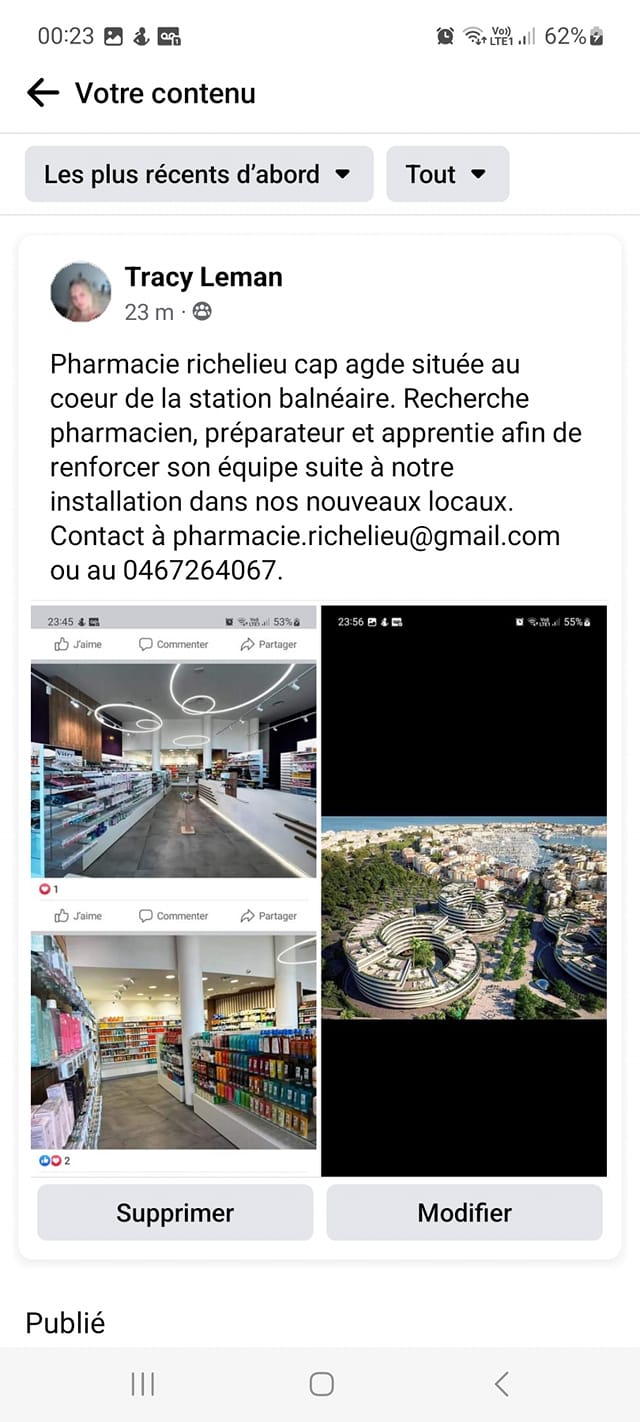Expand the "Tout" filter dropdown
The image size is (640, 1422).
click(x=447, y=174)
